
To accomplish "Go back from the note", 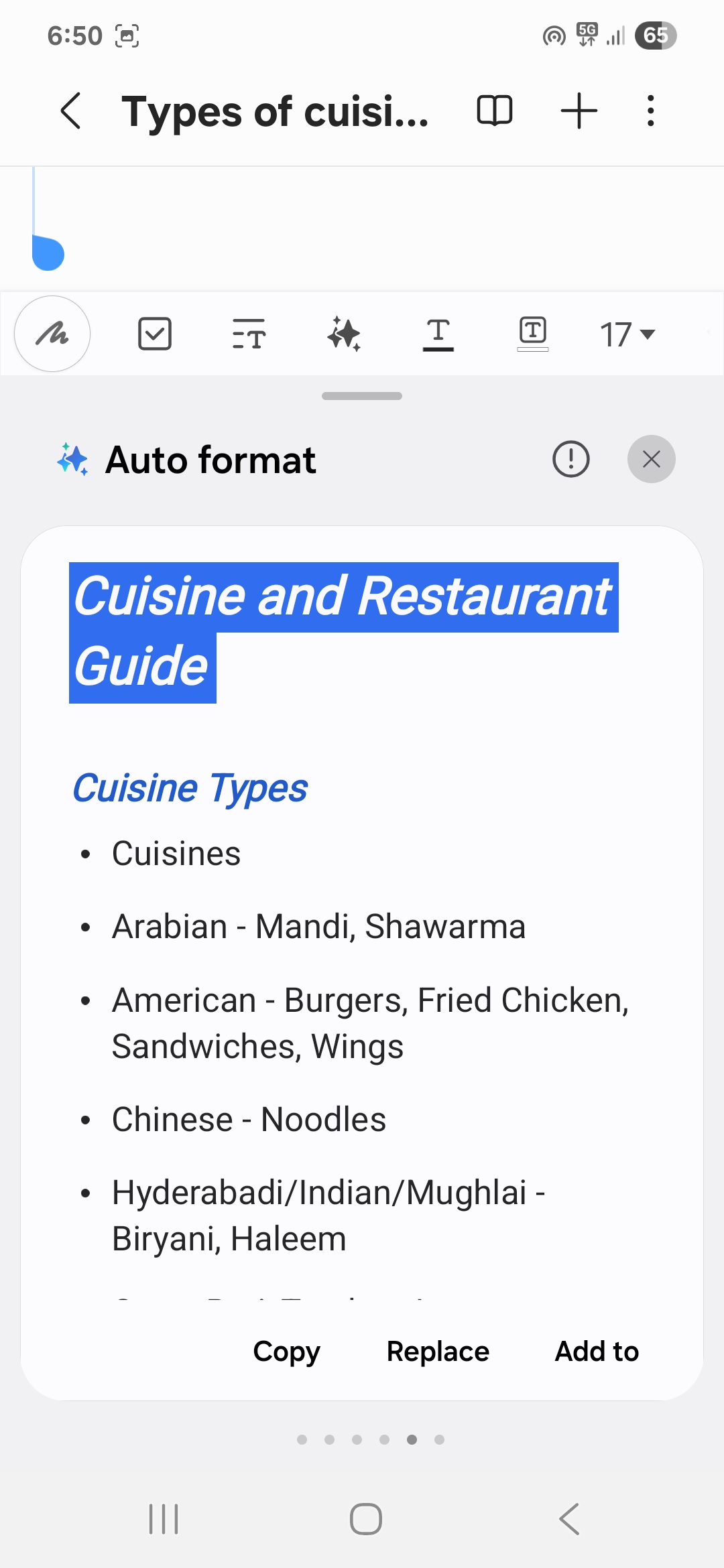I will click(x=71, y=111).
